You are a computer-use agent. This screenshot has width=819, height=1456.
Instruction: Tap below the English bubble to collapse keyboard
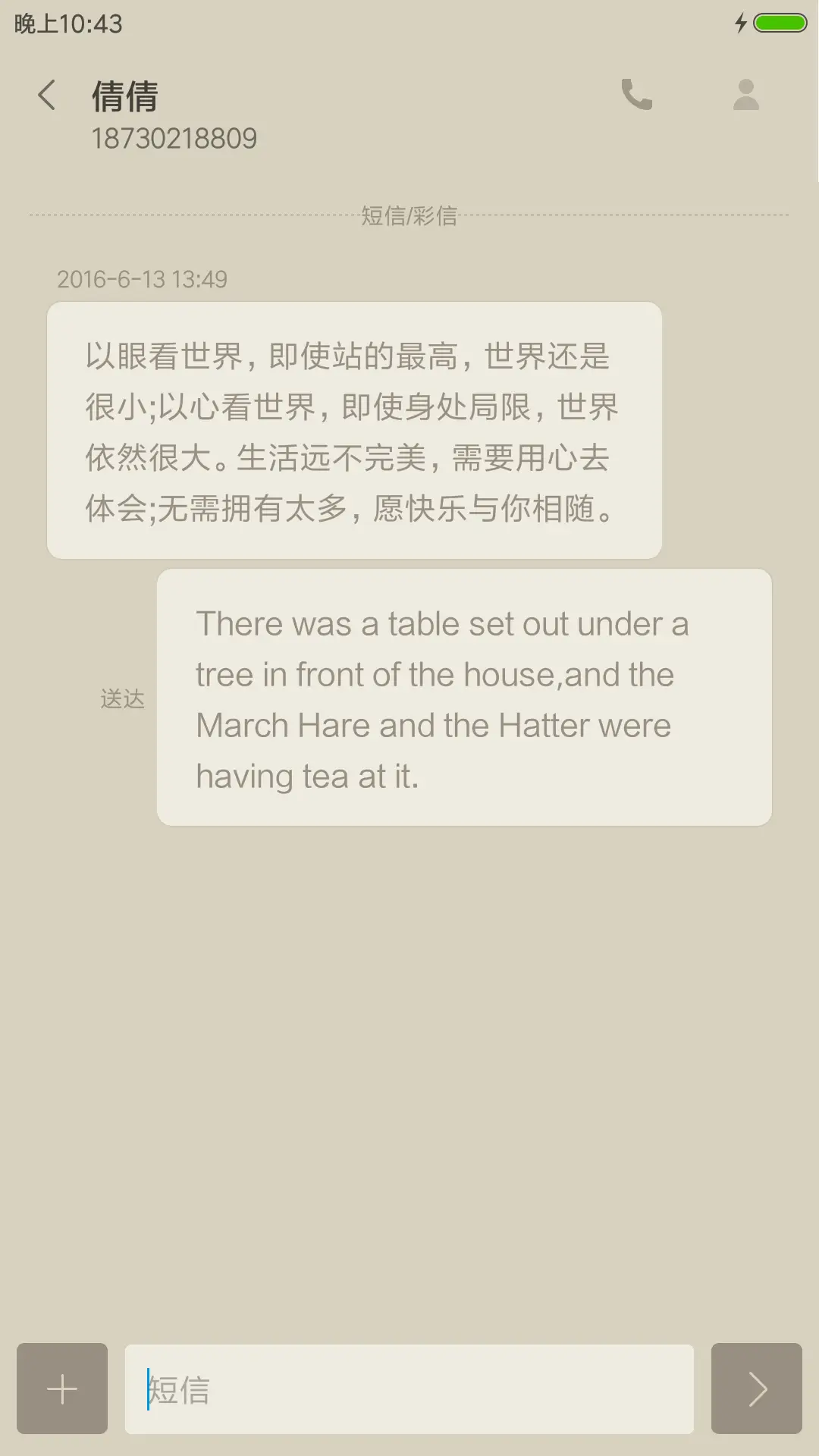(409, 986)
